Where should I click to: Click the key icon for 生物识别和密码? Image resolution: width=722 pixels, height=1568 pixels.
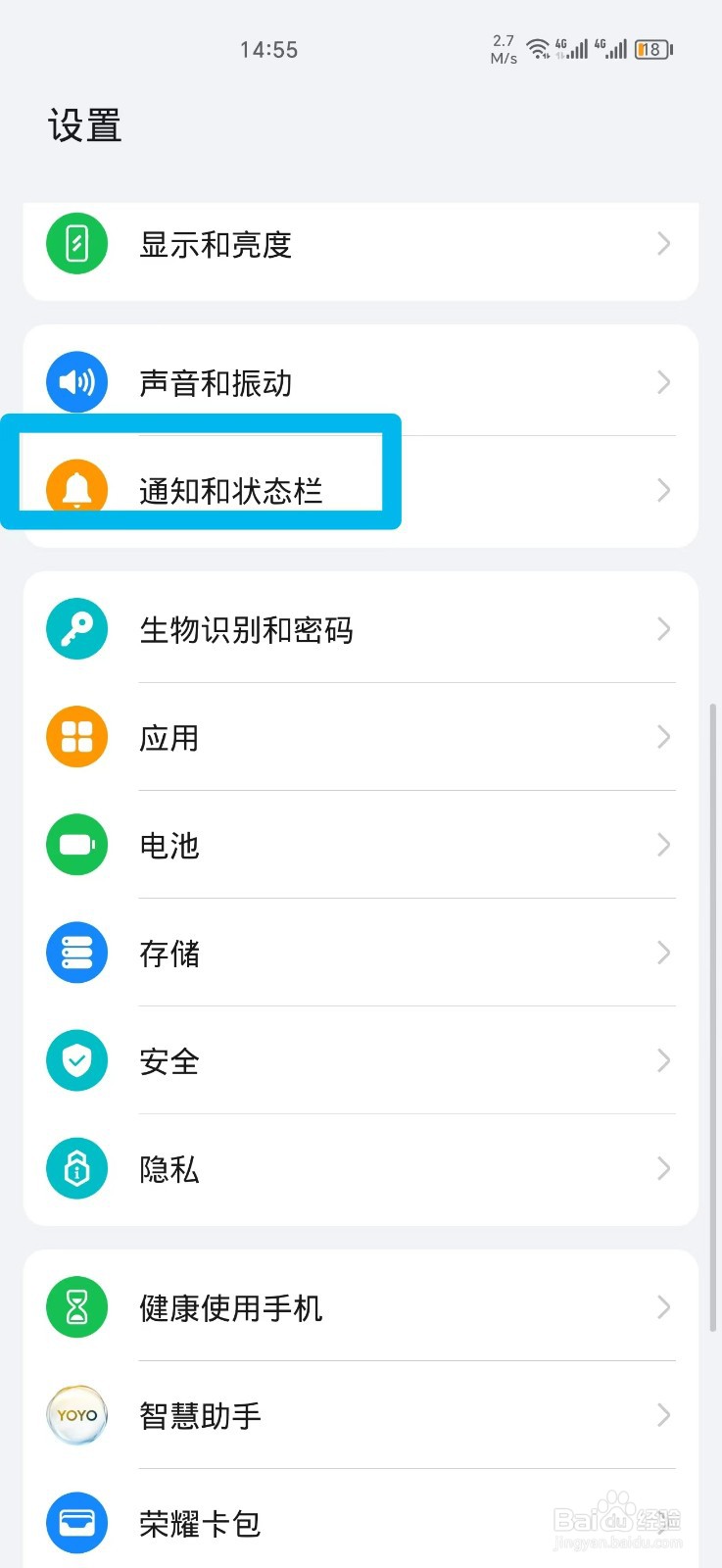[76, 628]
